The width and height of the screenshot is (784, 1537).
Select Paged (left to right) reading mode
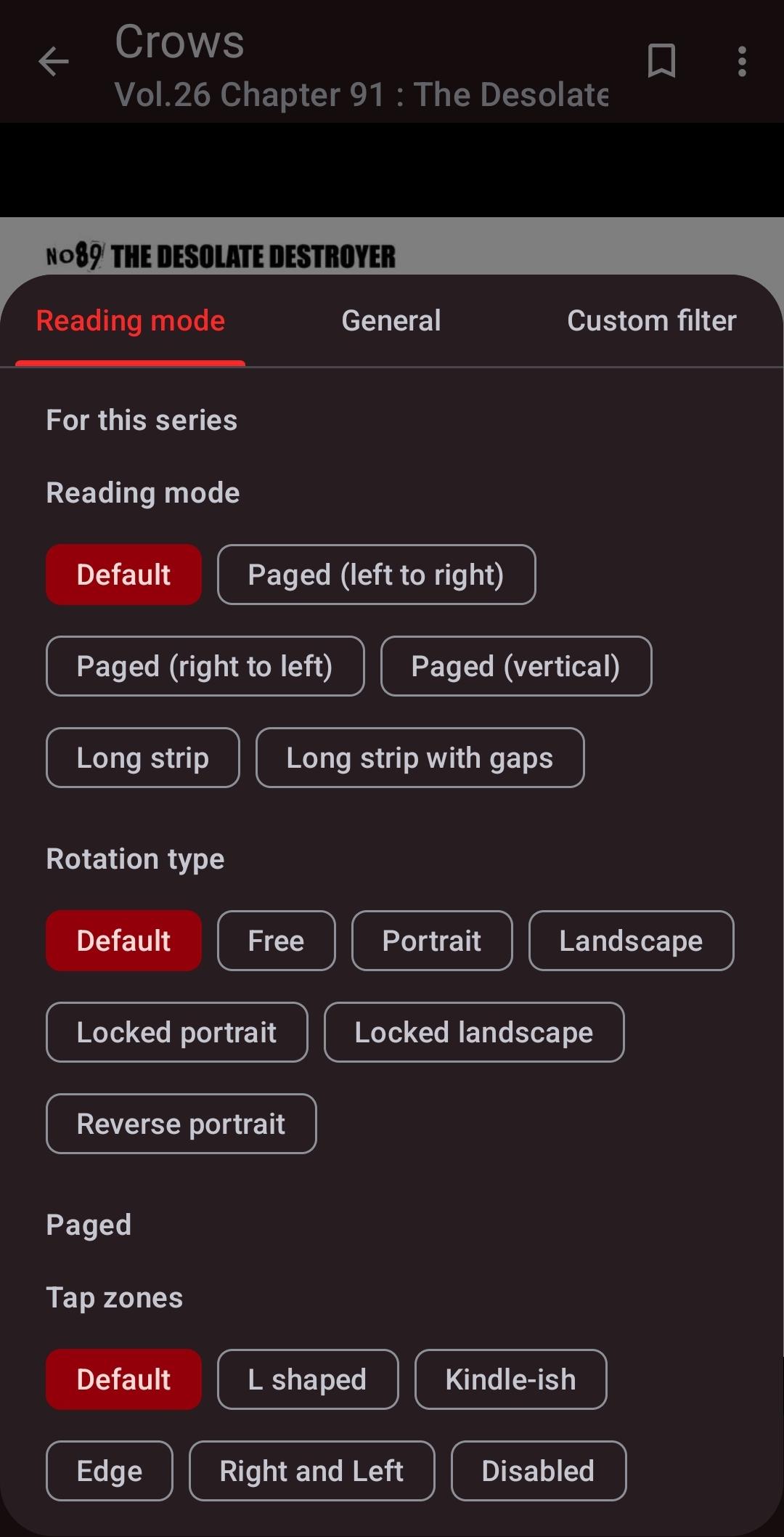(x=376, y=575)
